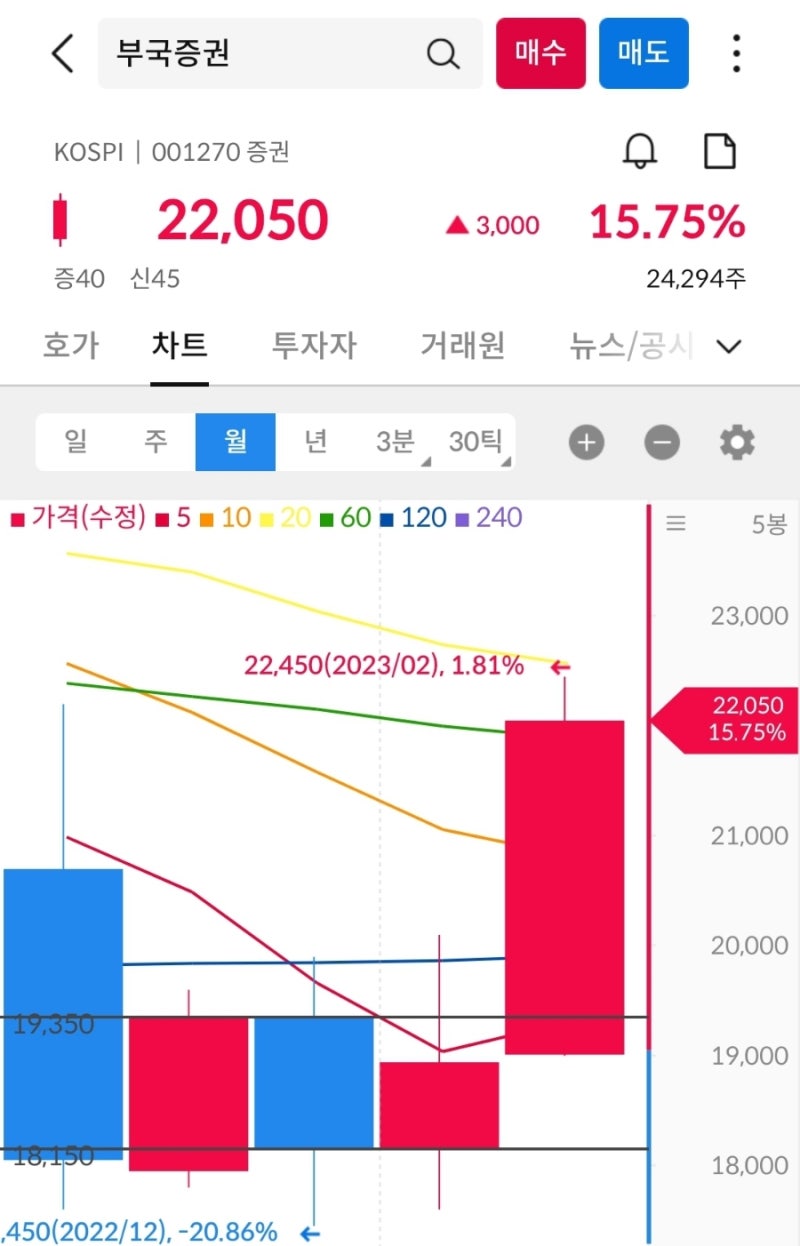This screenshot has width=800, height=1246.
Task: Tap the hamburger icon near 5봉
Action: point(676,523)
